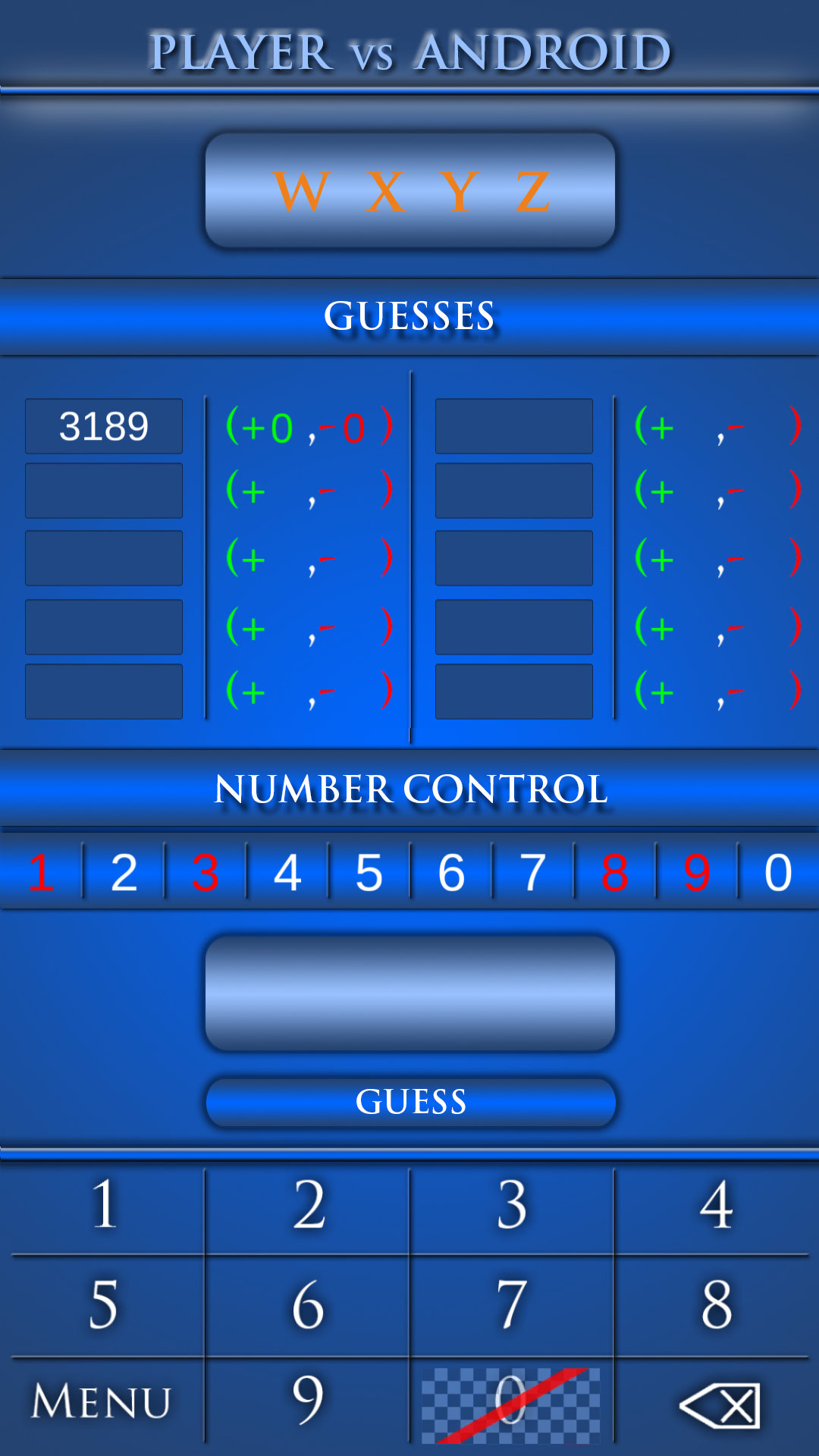This screenshot has width=819, height=1456.
Task: Mark number 6 in Number Control
Action: (451, 872)
